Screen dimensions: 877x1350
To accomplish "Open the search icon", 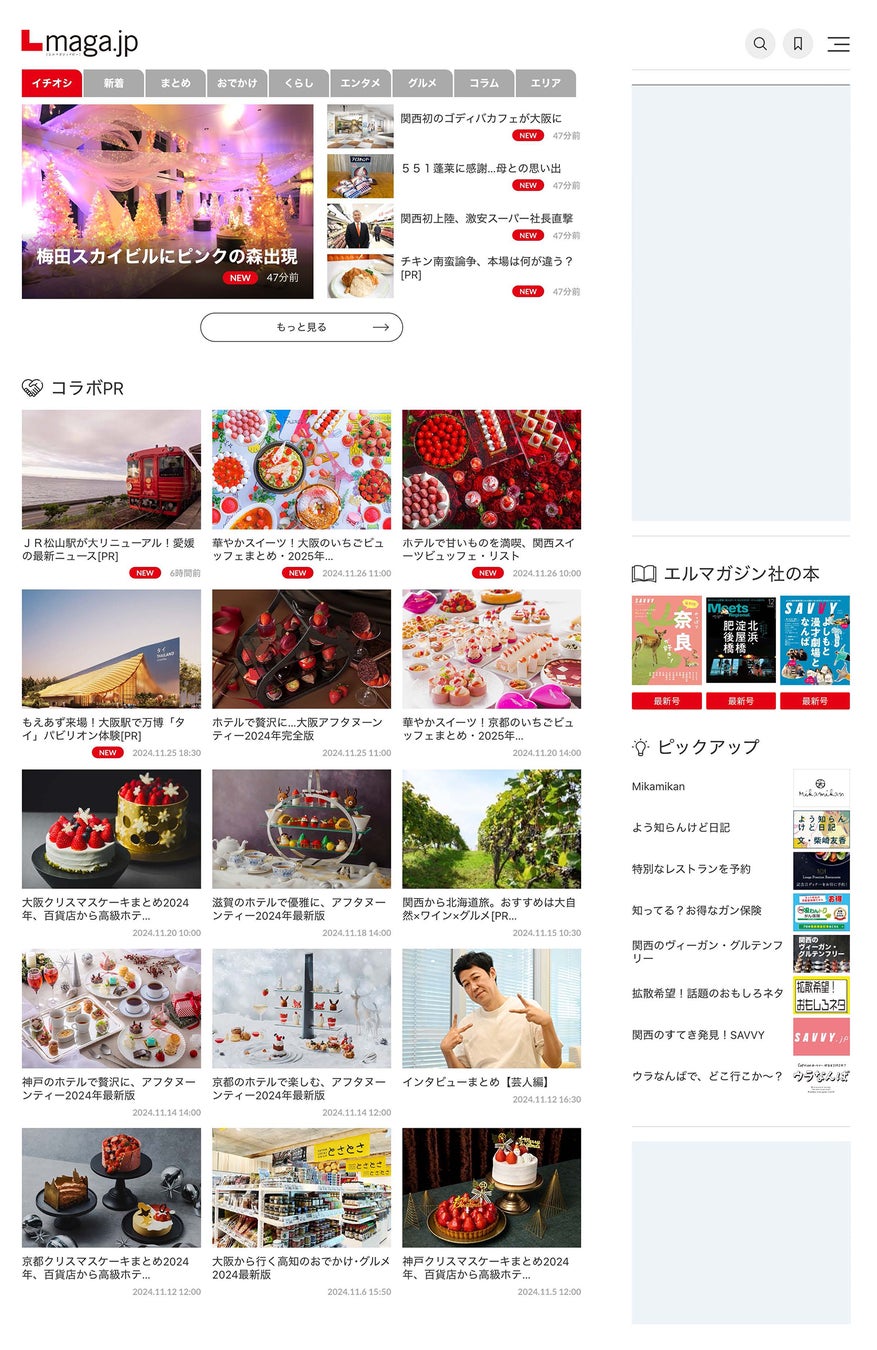I will coord(760,44).
